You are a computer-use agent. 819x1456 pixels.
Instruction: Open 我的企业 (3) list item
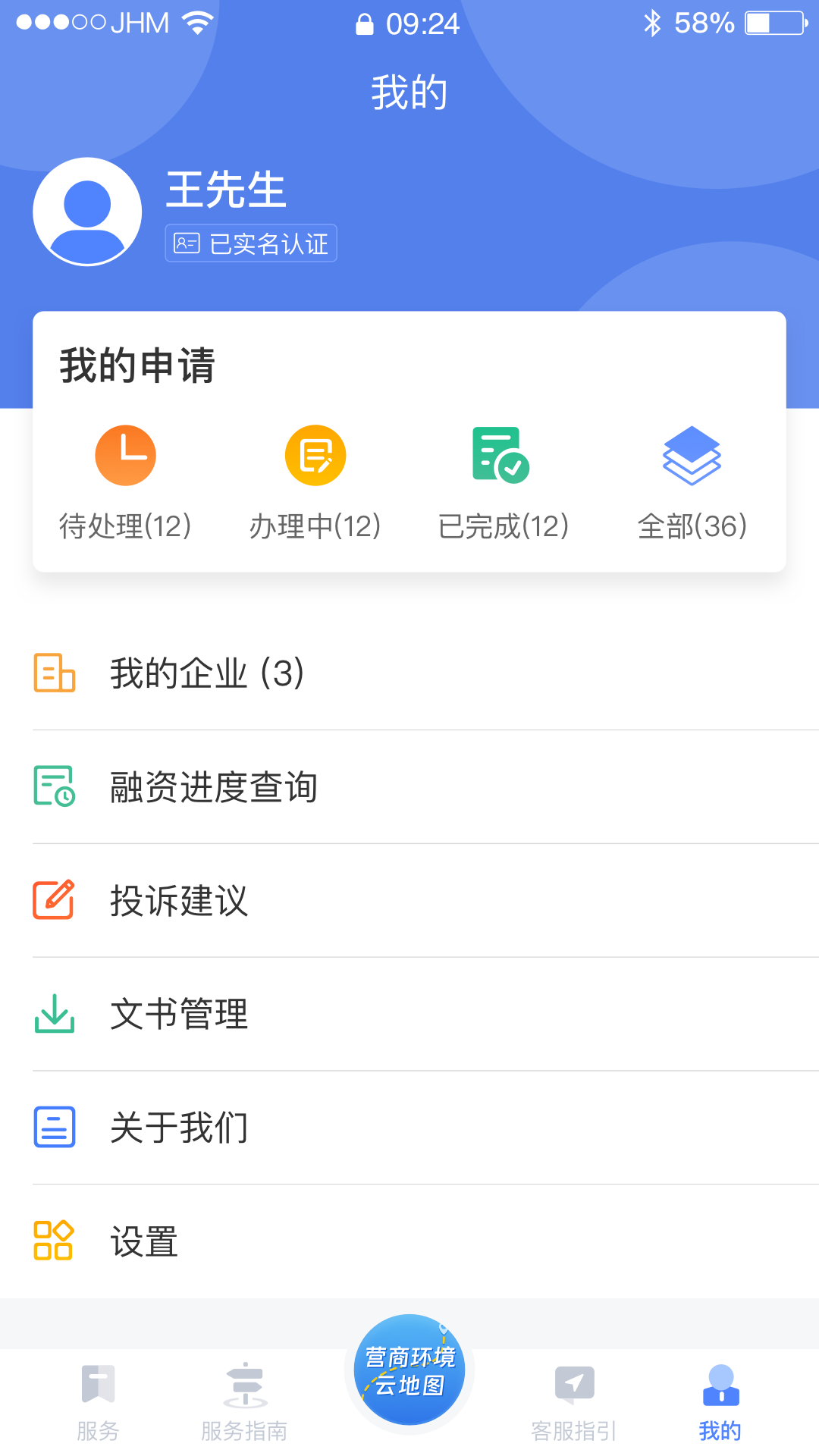pyautogui.click(x=205, y=673)
